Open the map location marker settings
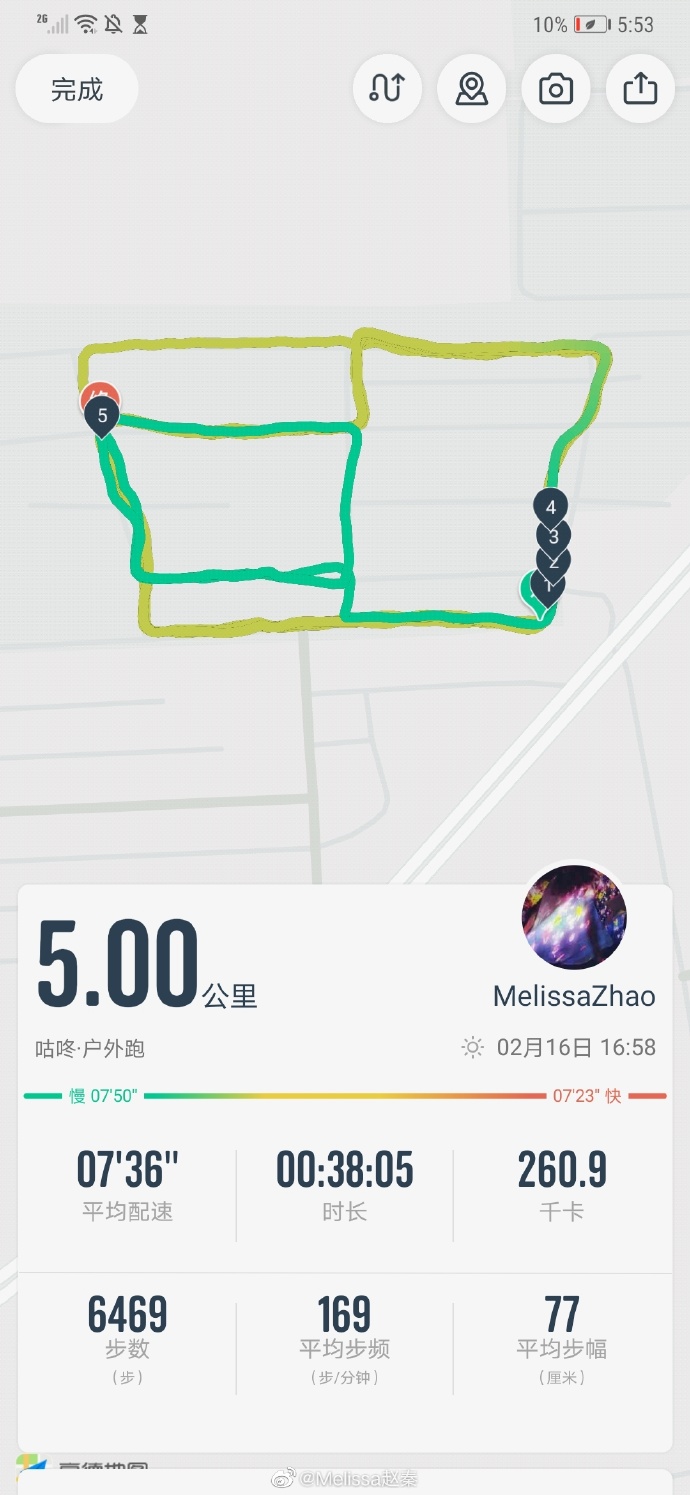This screenshot has height=1495, width=690. [x=471, y=89]
